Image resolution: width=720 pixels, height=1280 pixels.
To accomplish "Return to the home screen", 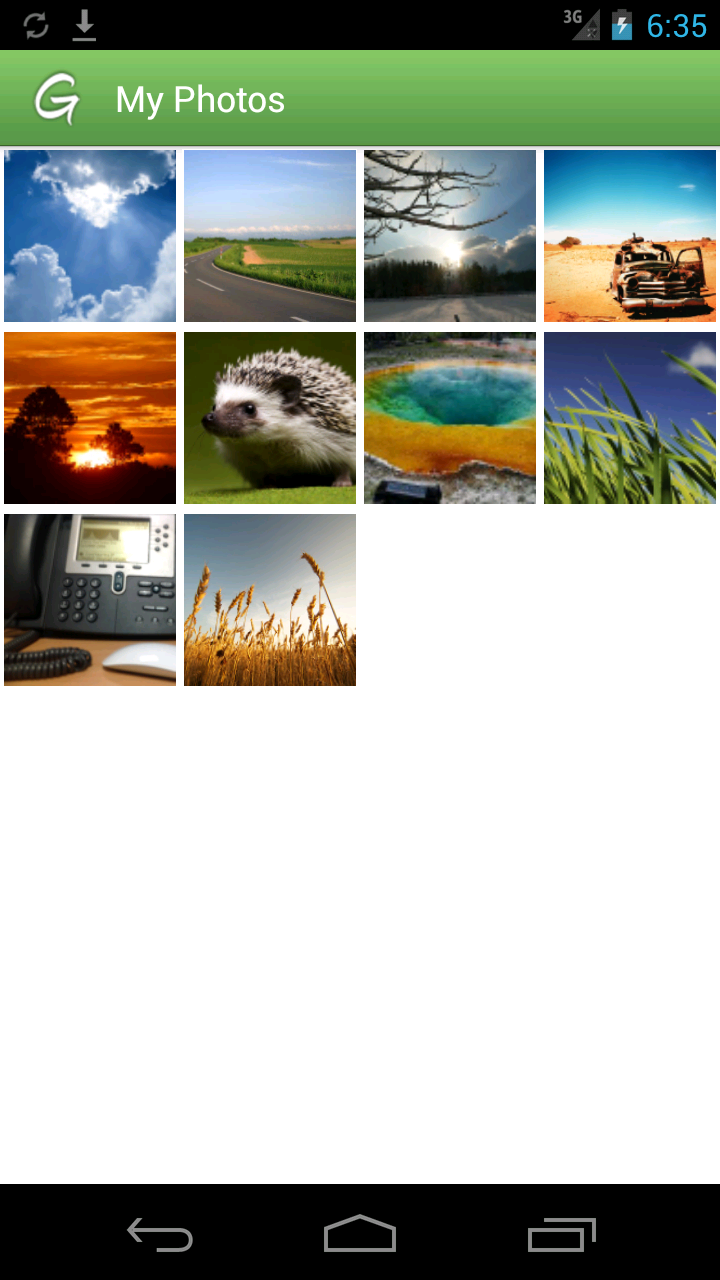I will [360, 1234].
